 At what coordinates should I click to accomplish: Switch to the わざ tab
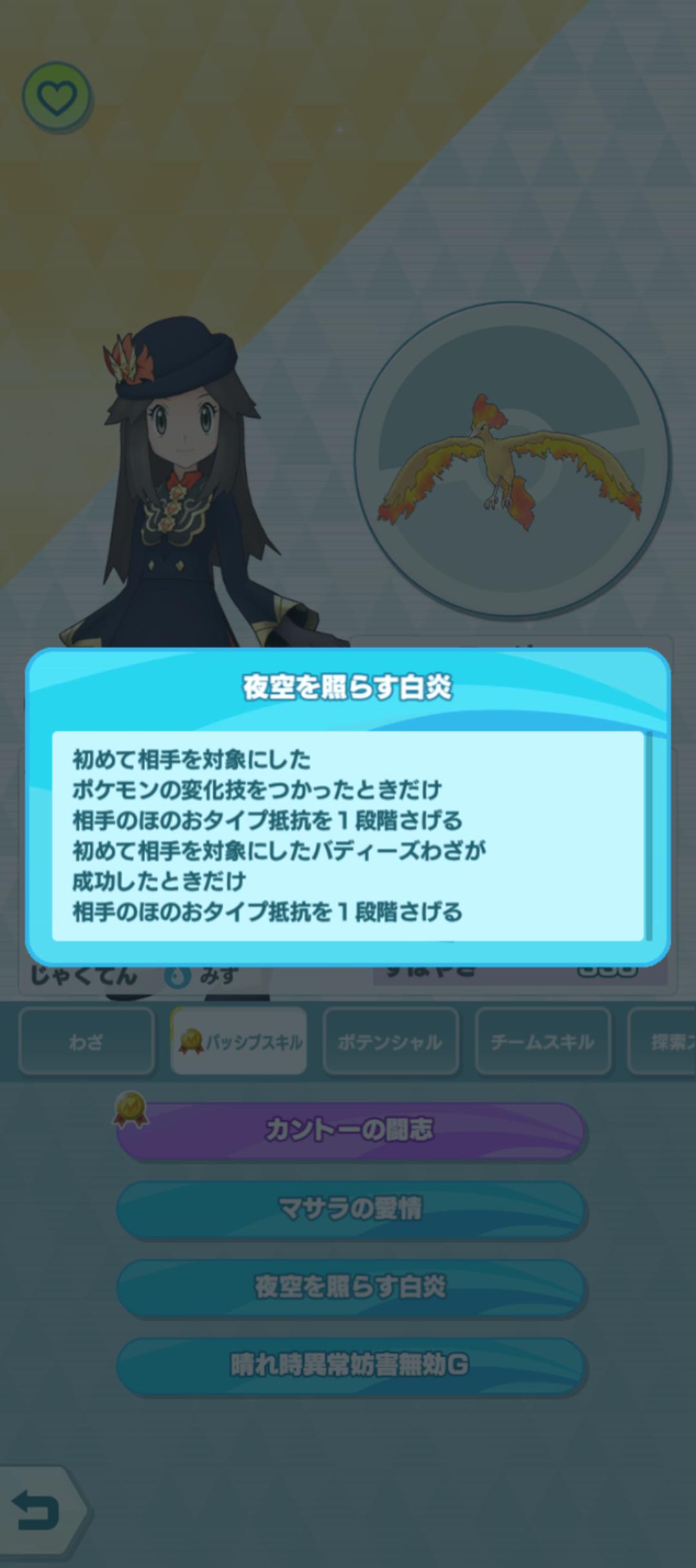[x=86, y=1041]
